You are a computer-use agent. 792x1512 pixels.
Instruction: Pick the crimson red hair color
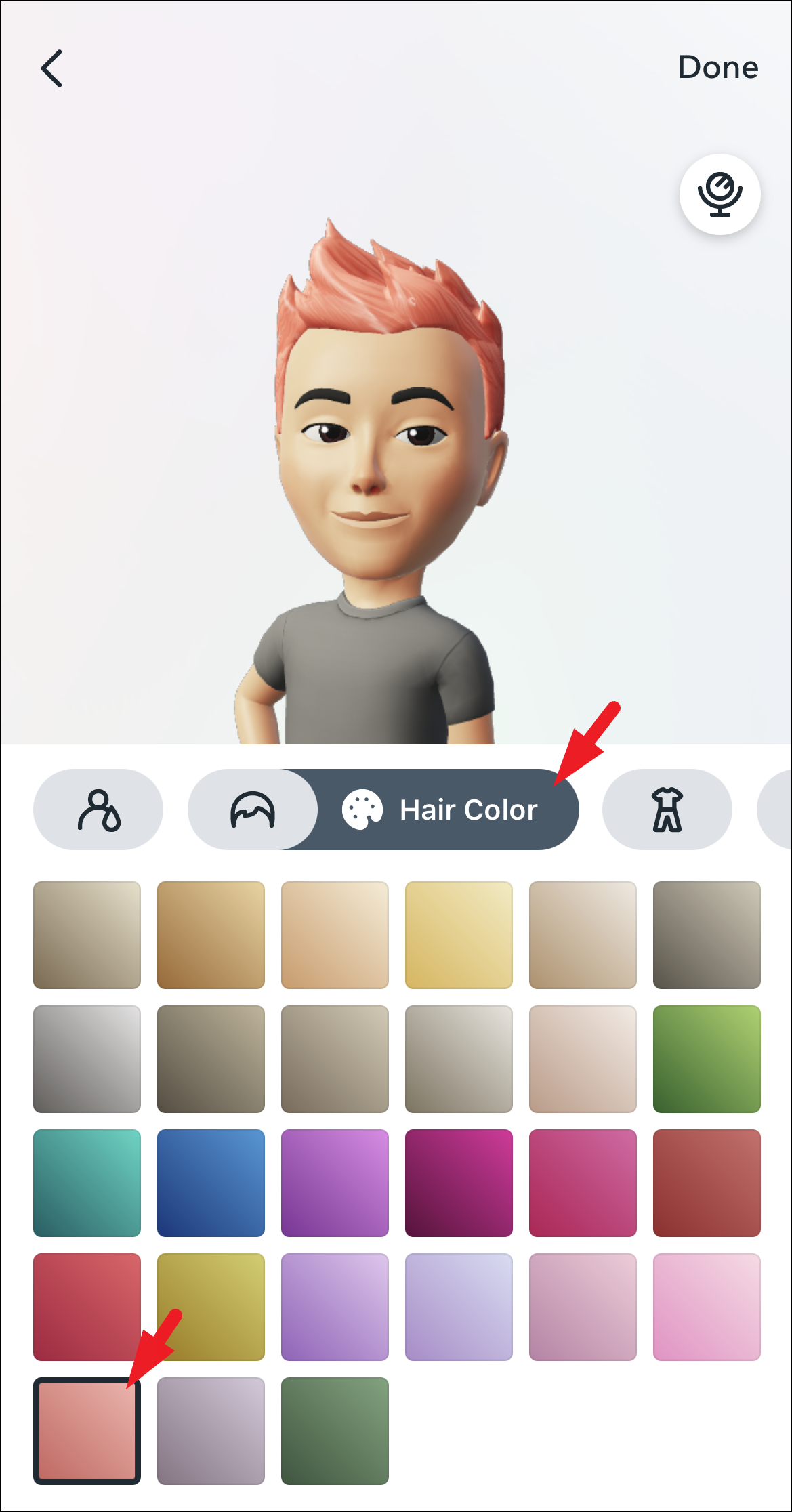click(x=87, y=1307)
